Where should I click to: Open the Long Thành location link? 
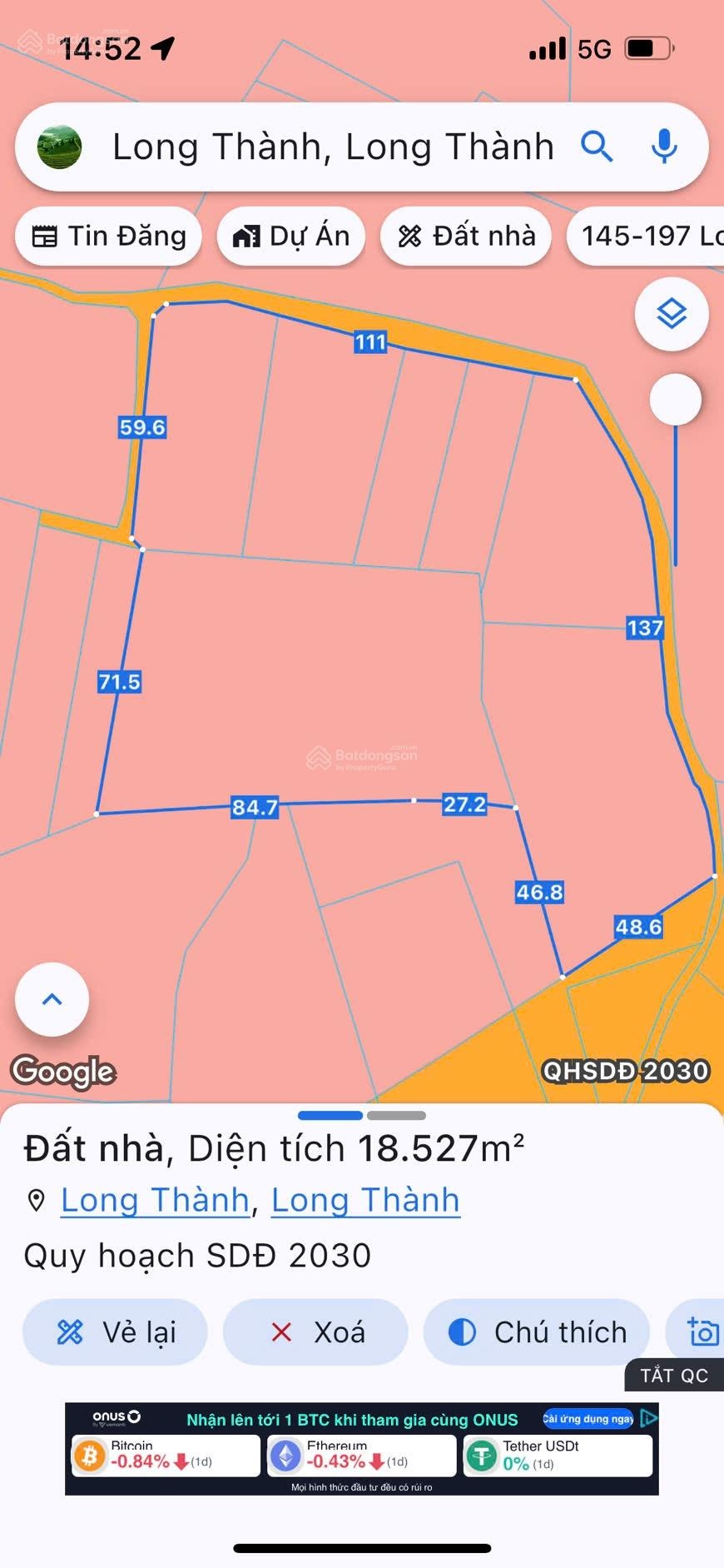coord(154,1199)
